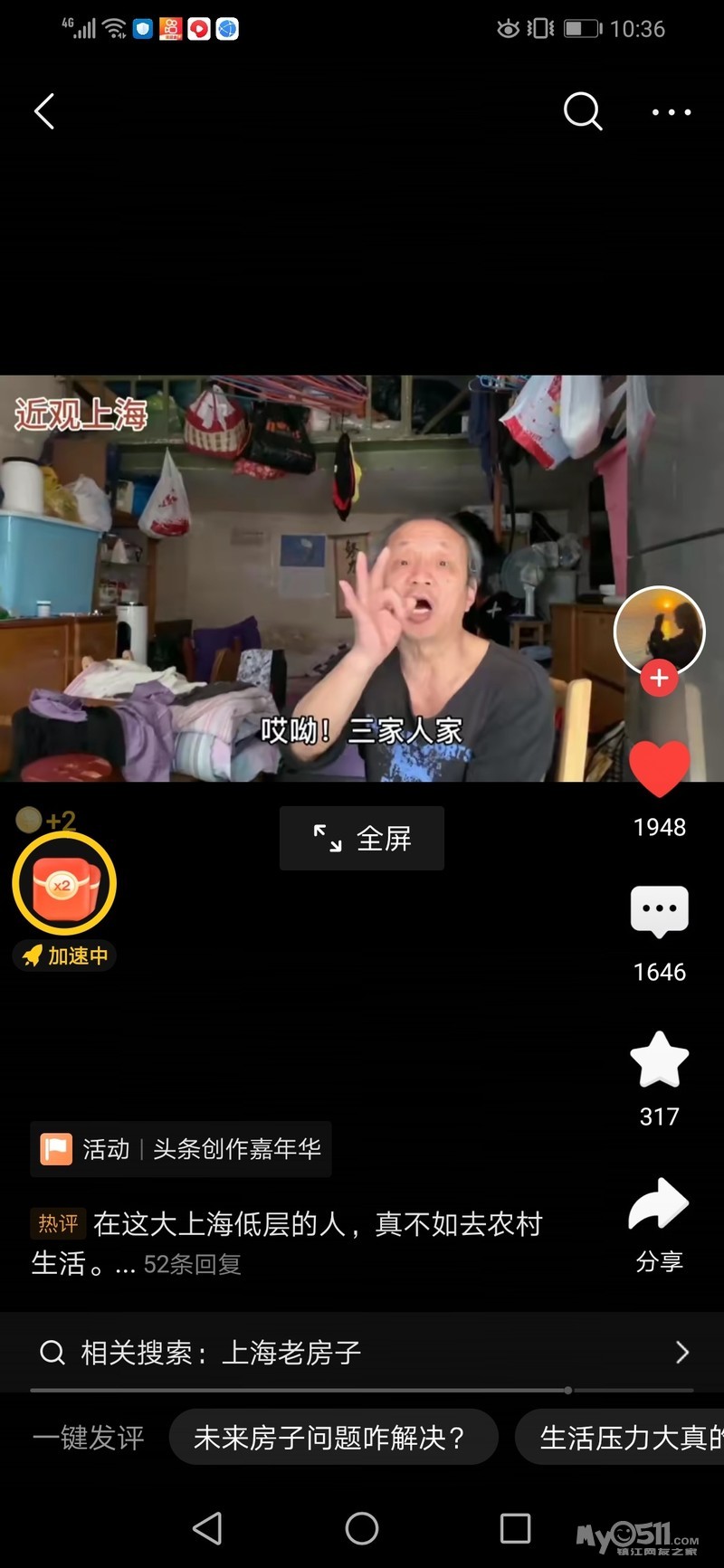Tap the 一键发评 comment field
This screenshot has height=1568, width=724.
[x=89, y=1438]
